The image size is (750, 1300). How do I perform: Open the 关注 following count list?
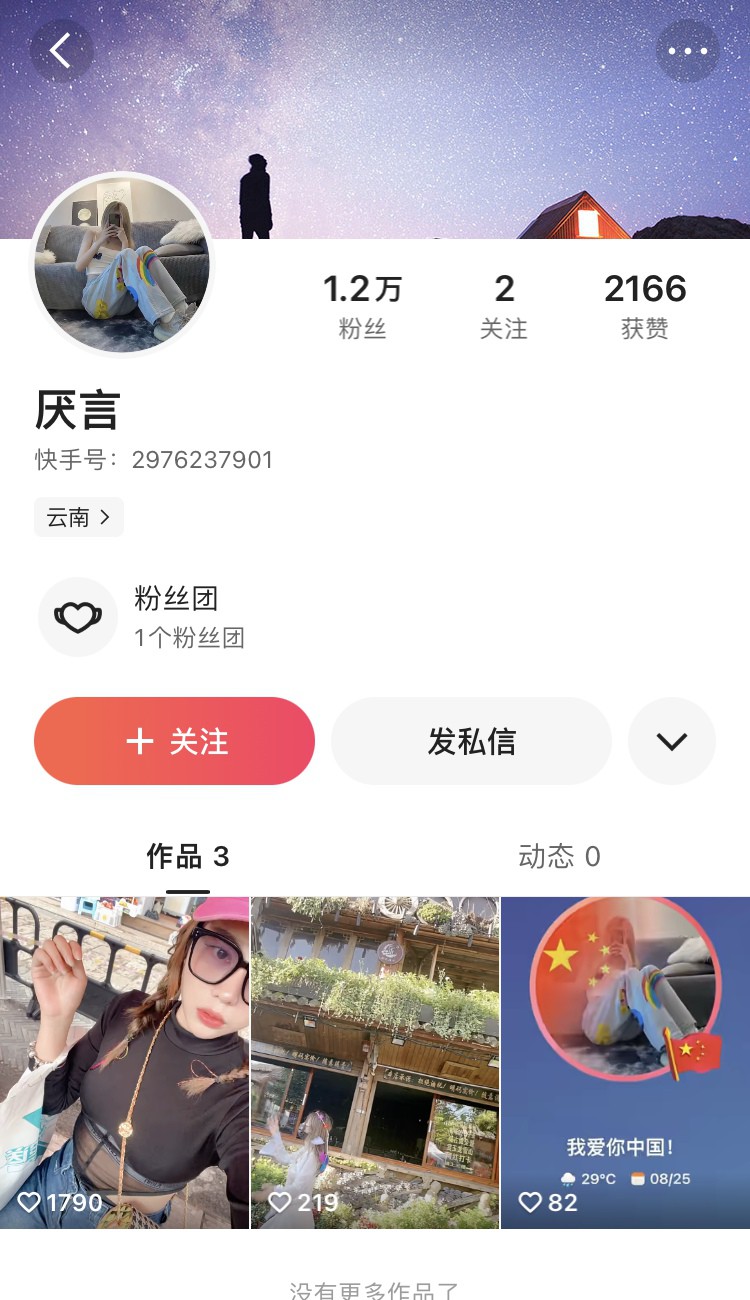point(504,305)
